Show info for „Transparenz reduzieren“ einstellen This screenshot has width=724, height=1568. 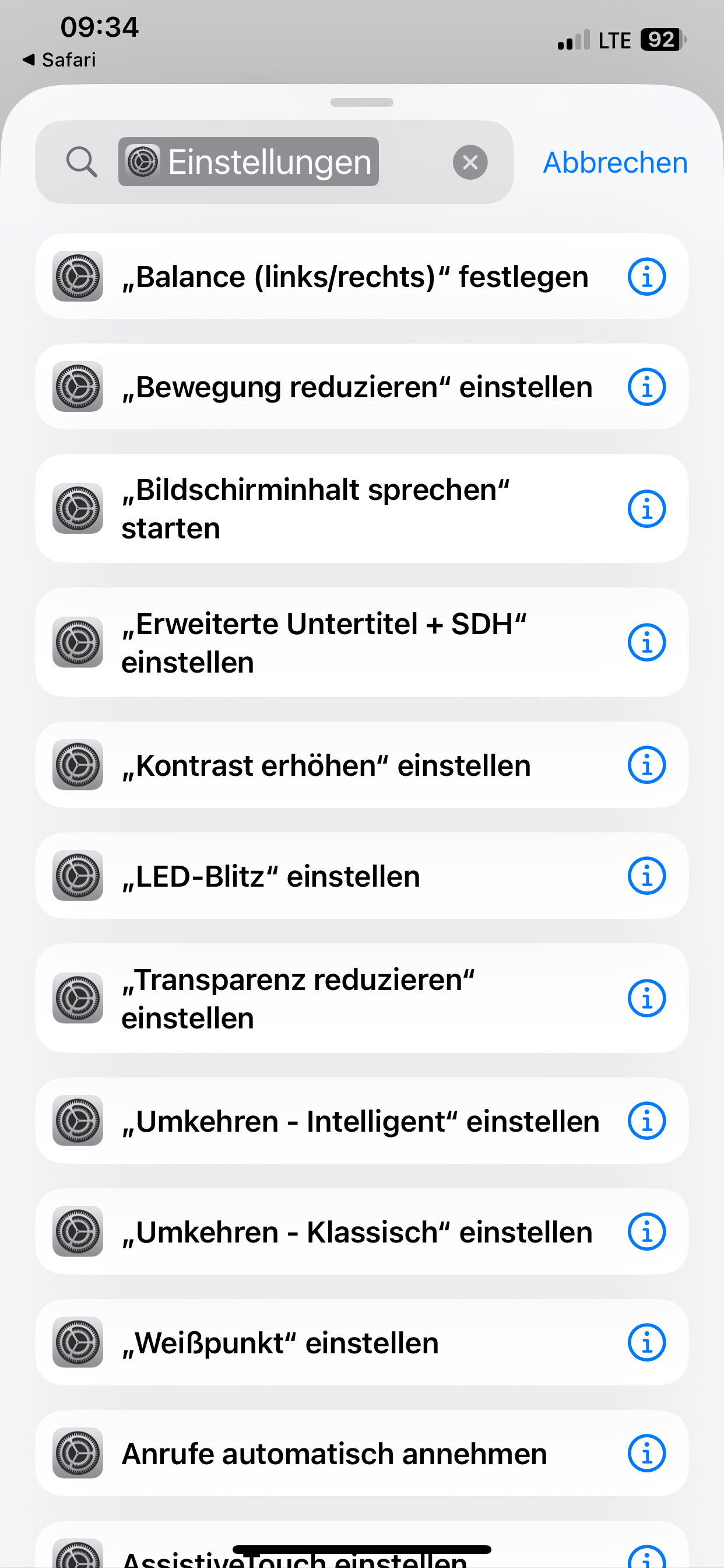point(646,999)
